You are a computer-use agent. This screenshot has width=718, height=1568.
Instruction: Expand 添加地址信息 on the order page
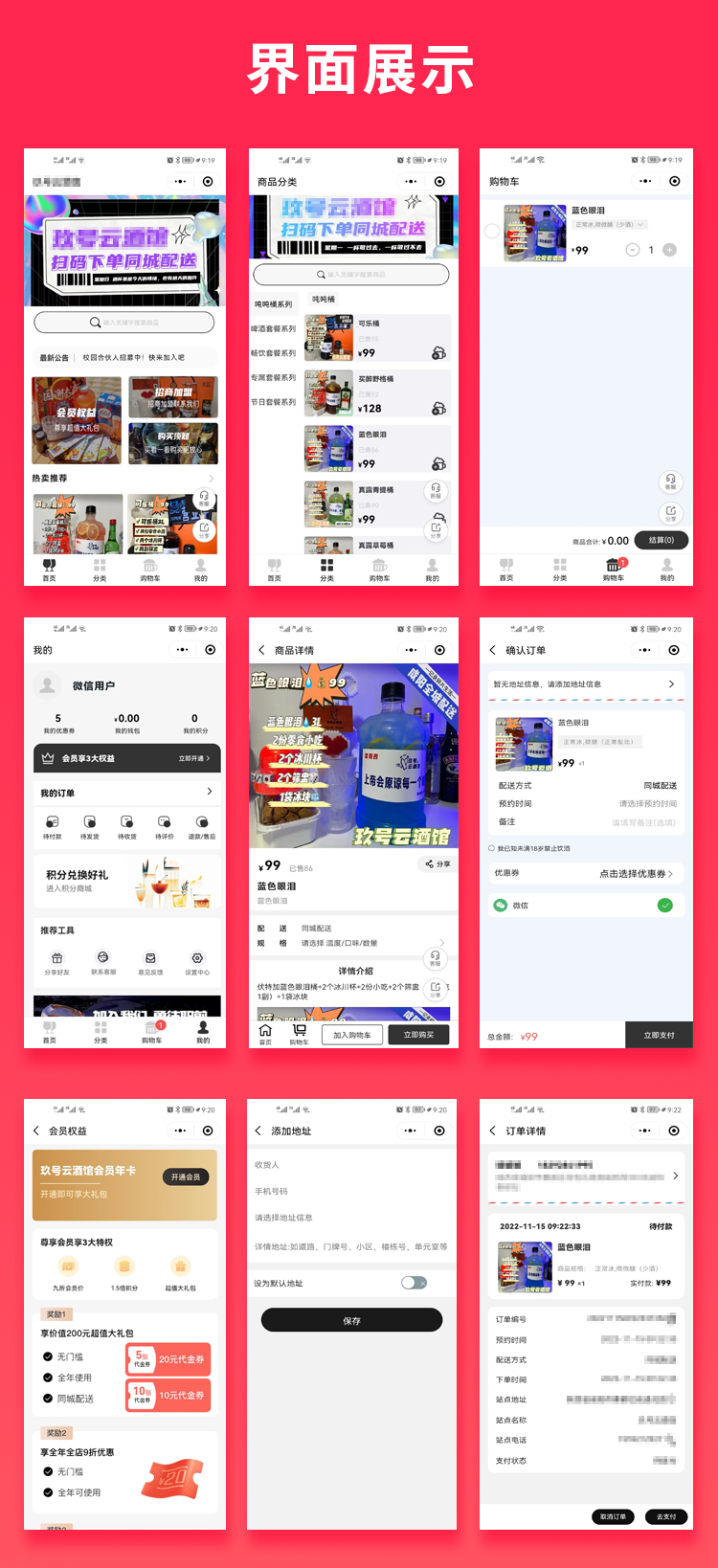point(585,684)
